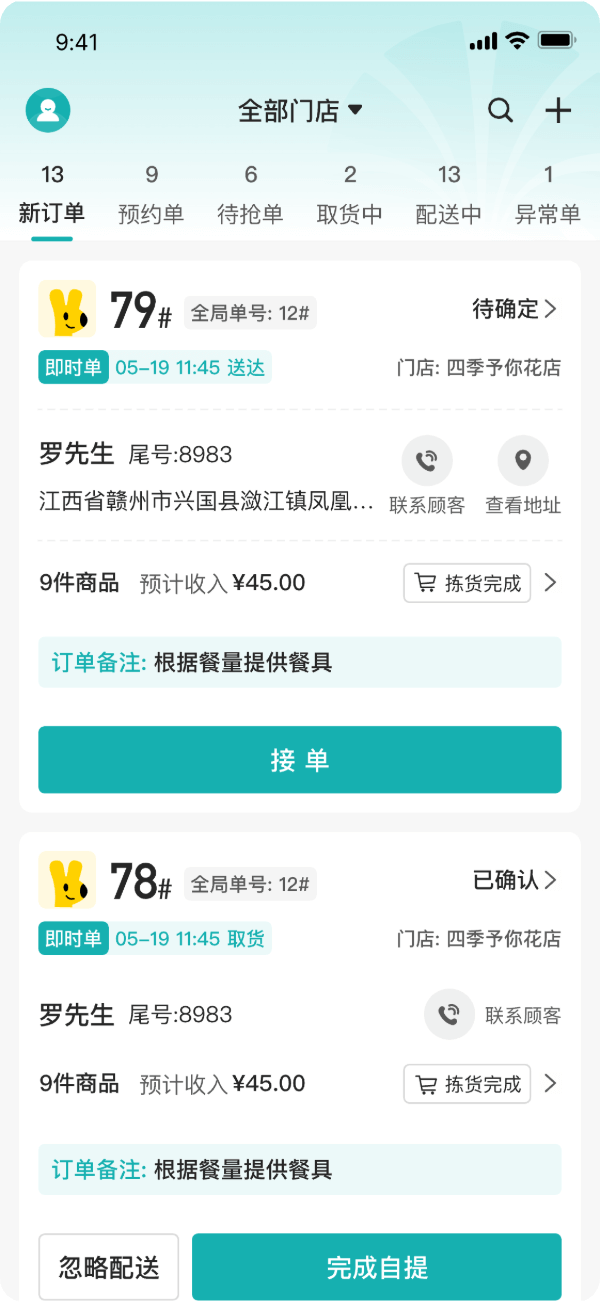
Task: Expand the 全部门店 store dropdown
Action: pyautogui.click(x=300, y=111)
